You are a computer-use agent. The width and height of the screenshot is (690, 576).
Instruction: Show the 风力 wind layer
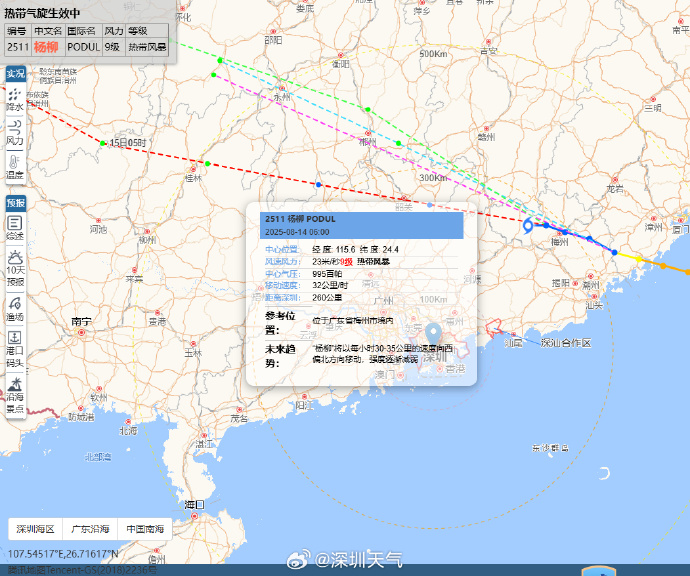tap(15, 133)
